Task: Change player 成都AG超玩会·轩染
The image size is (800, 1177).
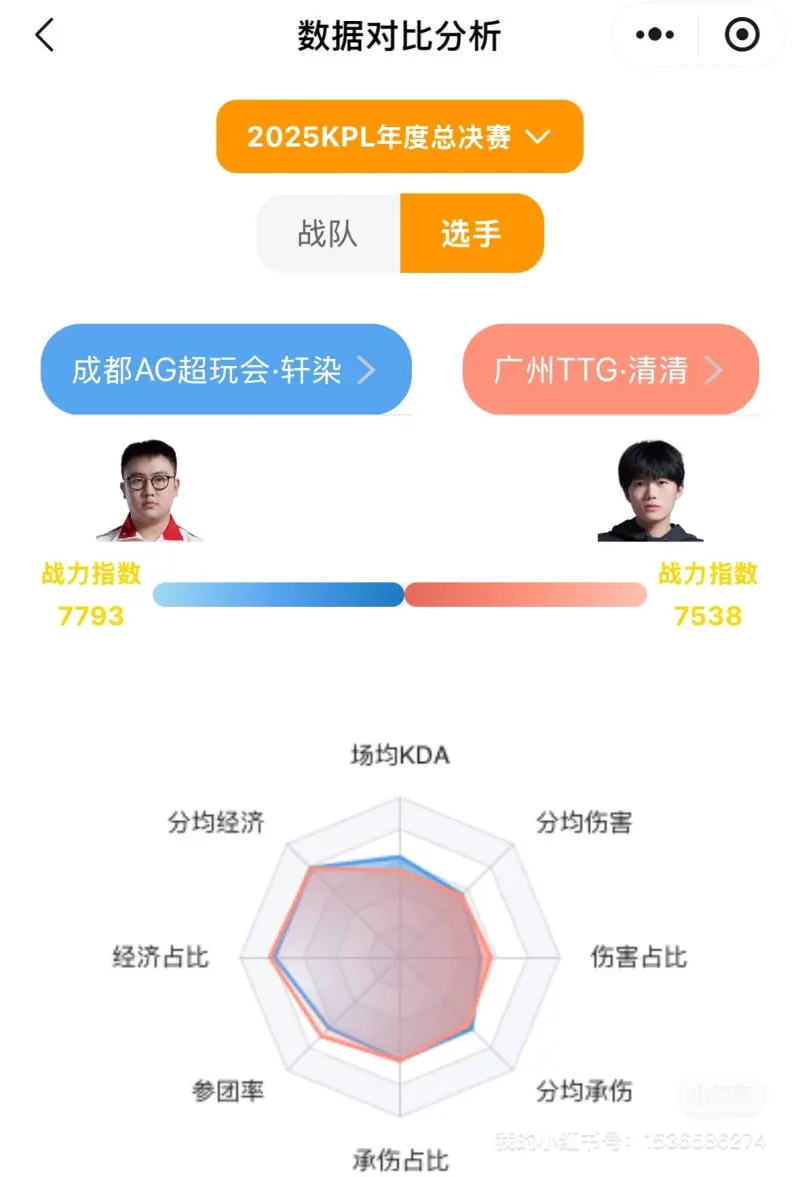Action: click(225, 370)
